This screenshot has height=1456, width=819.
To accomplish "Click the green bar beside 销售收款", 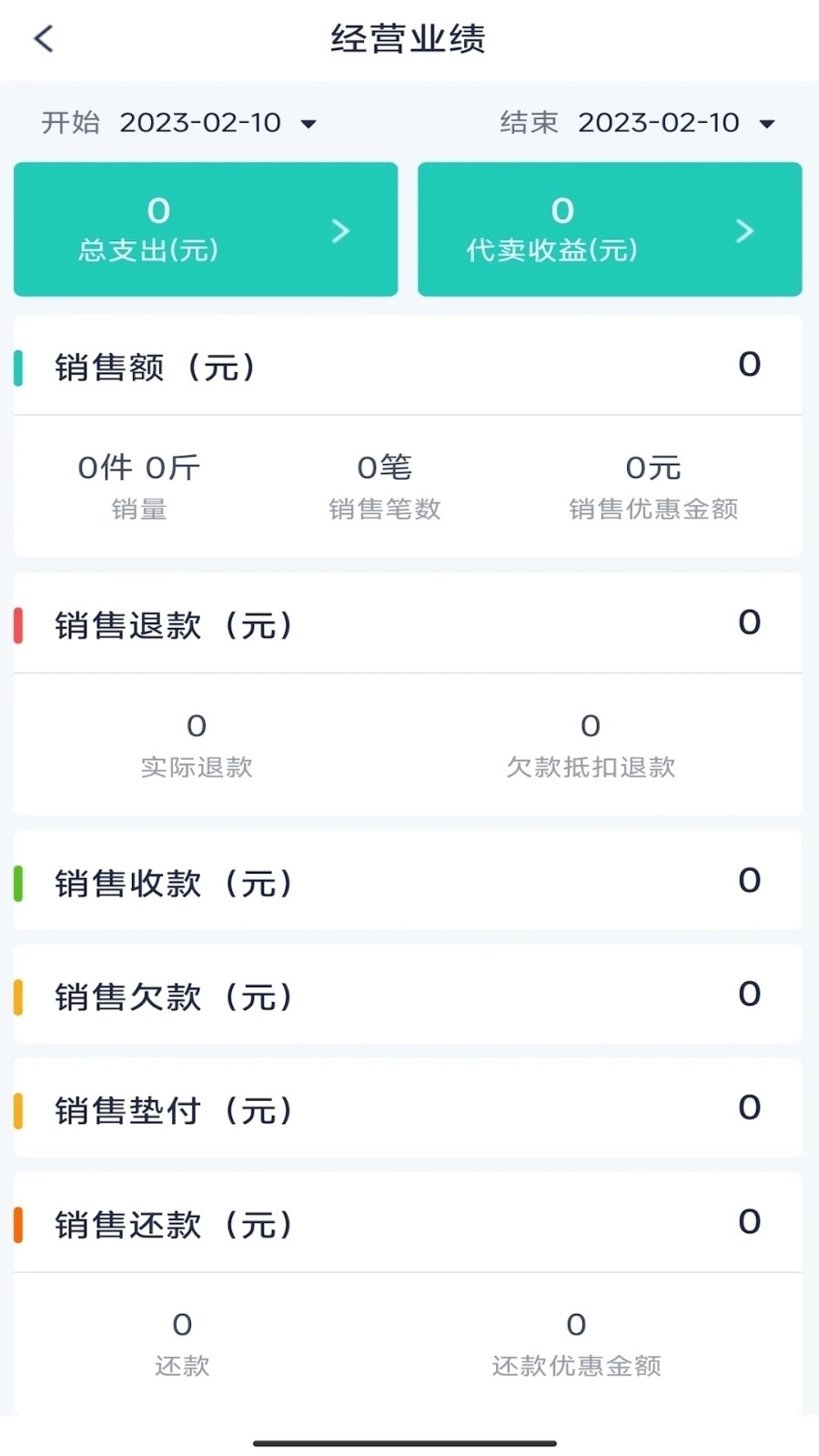I will [x=20, y=883].
